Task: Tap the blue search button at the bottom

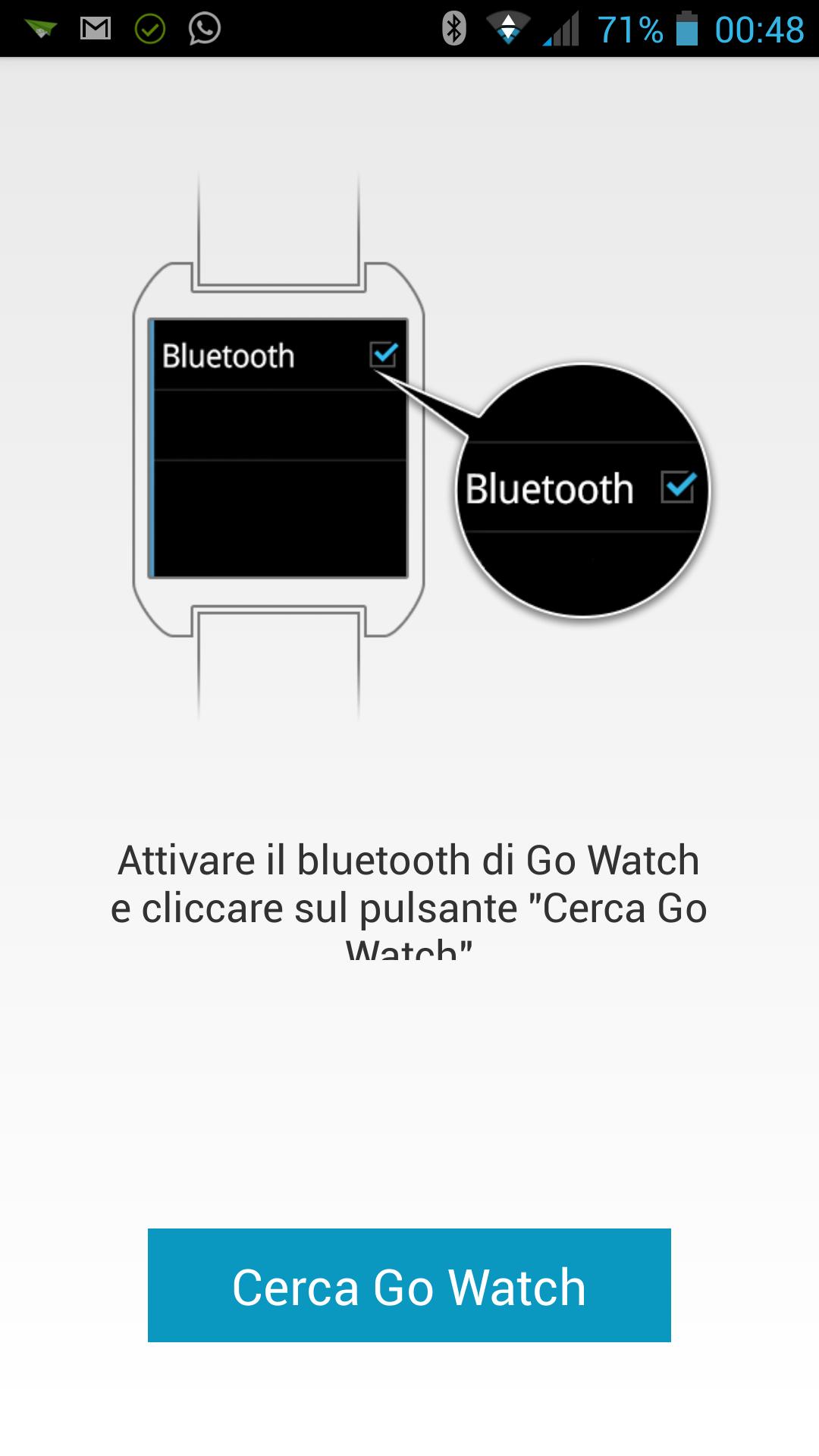Action: click(x=409, y=1287)
